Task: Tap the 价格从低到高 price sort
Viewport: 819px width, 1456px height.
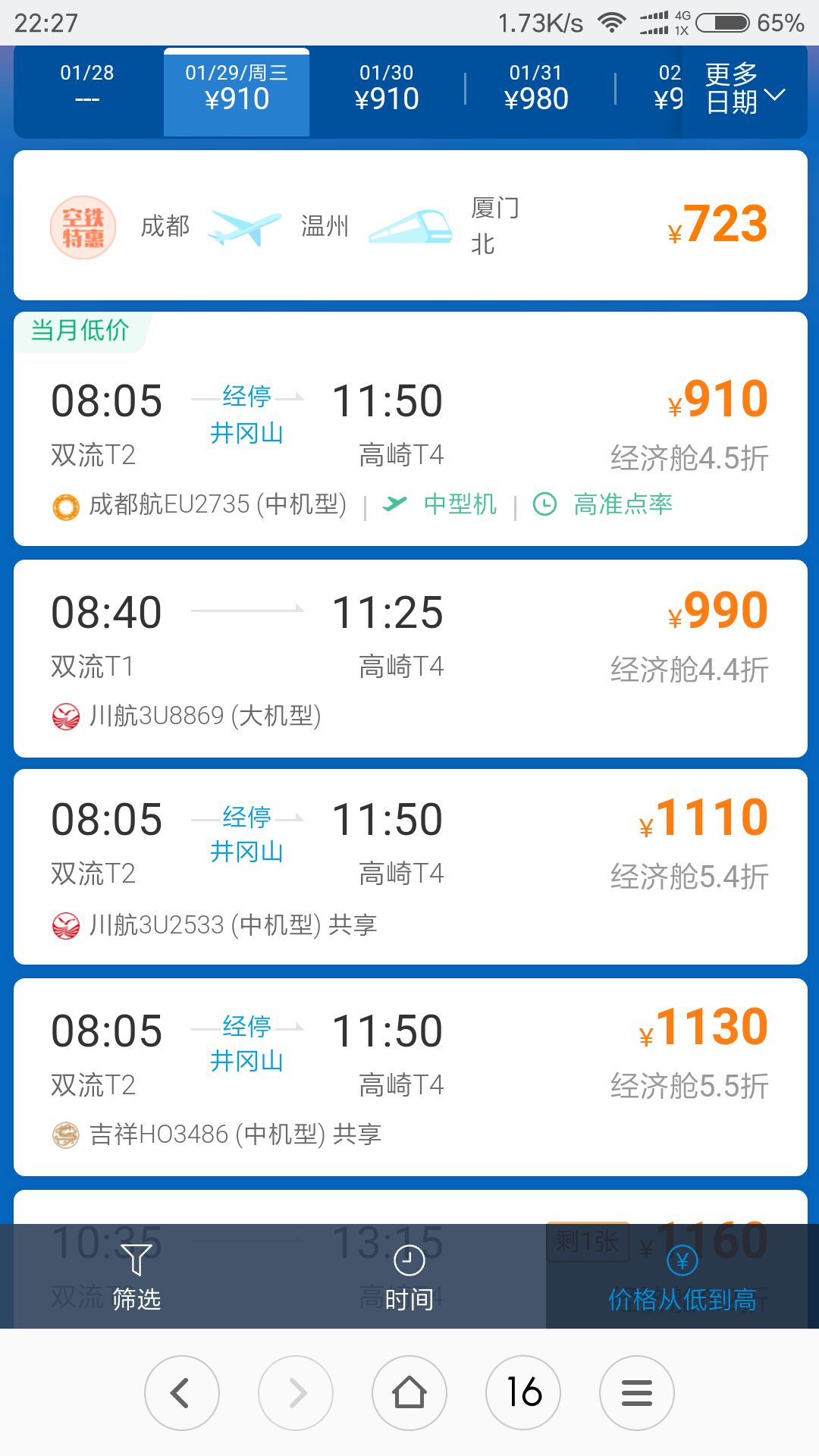Action: pyautogui.click(x=682, y=1277)
